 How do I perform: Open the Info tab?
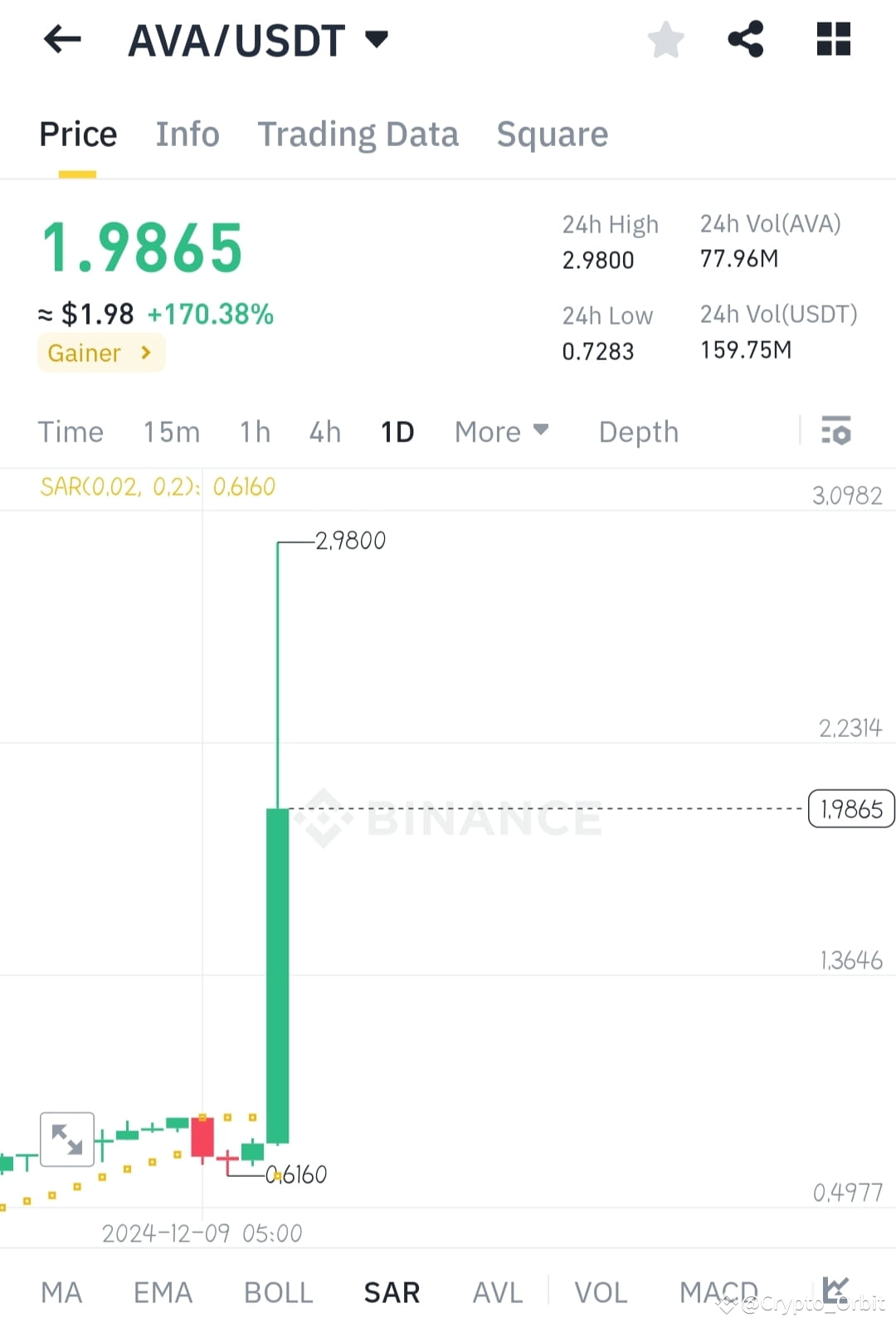pos(187,134)
